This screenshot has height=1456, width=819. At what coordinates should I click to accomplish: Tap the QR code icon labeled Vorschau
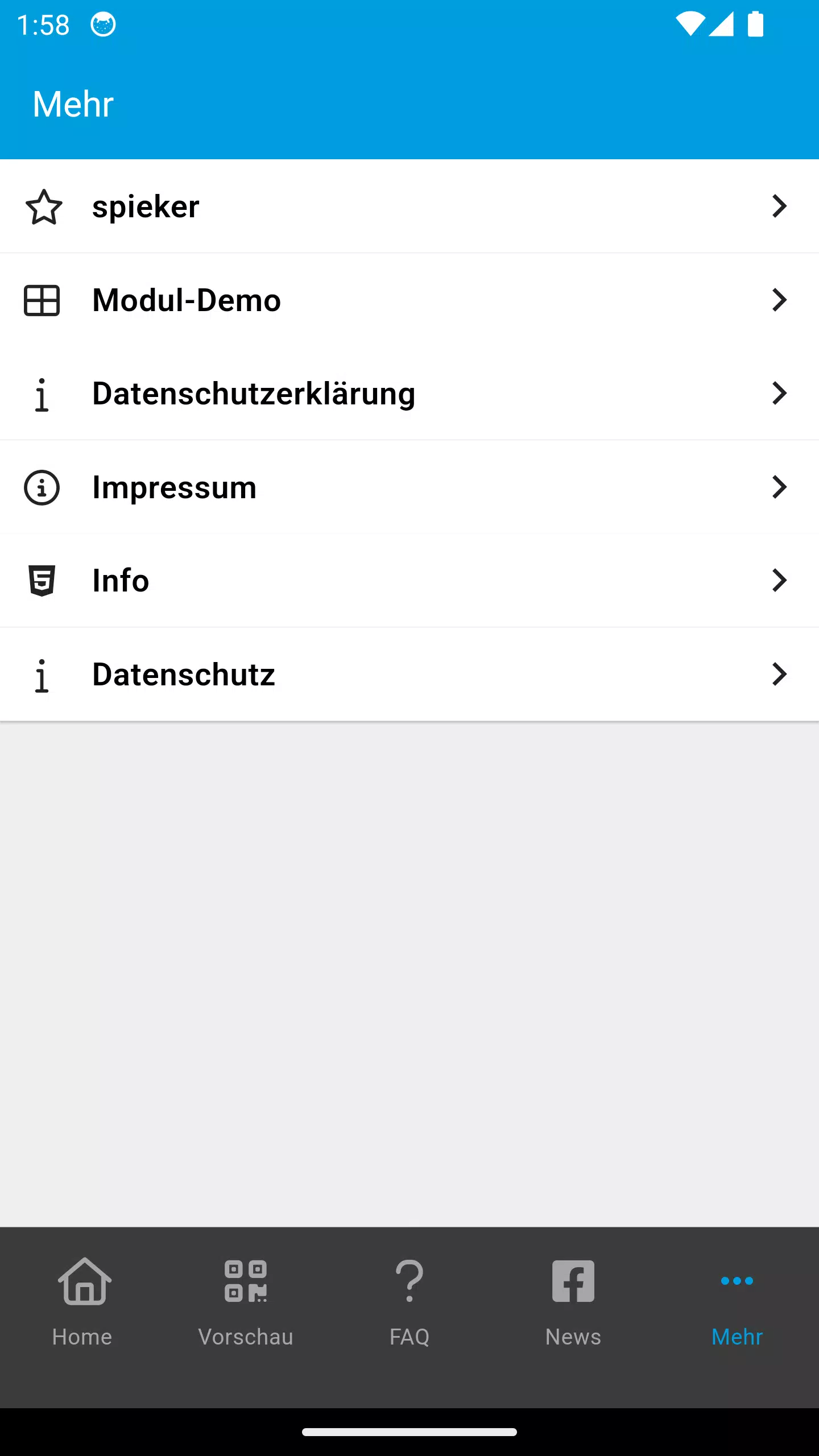[246, 1281]
